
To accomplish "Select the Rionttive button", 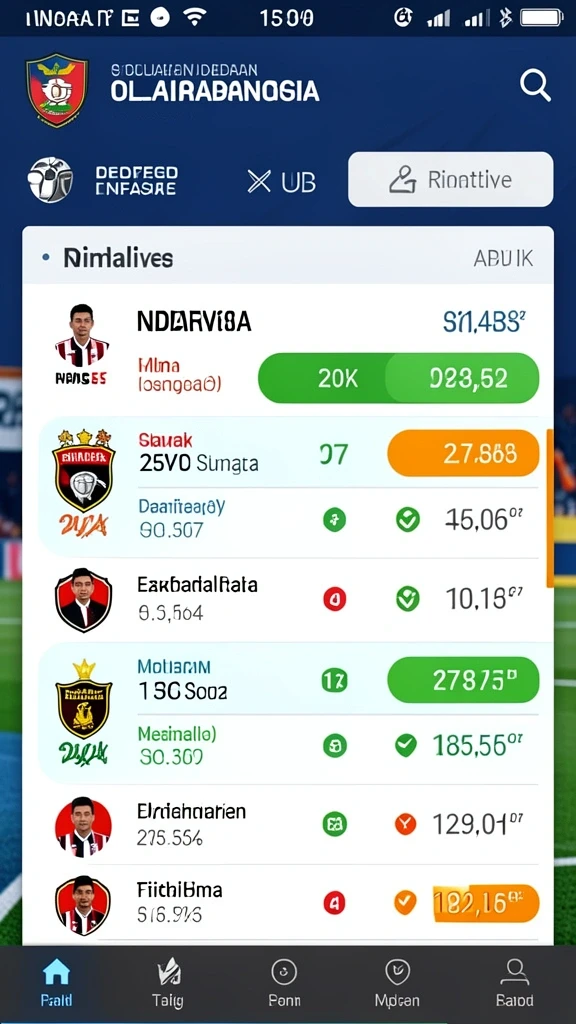I will tap(451, 180).
